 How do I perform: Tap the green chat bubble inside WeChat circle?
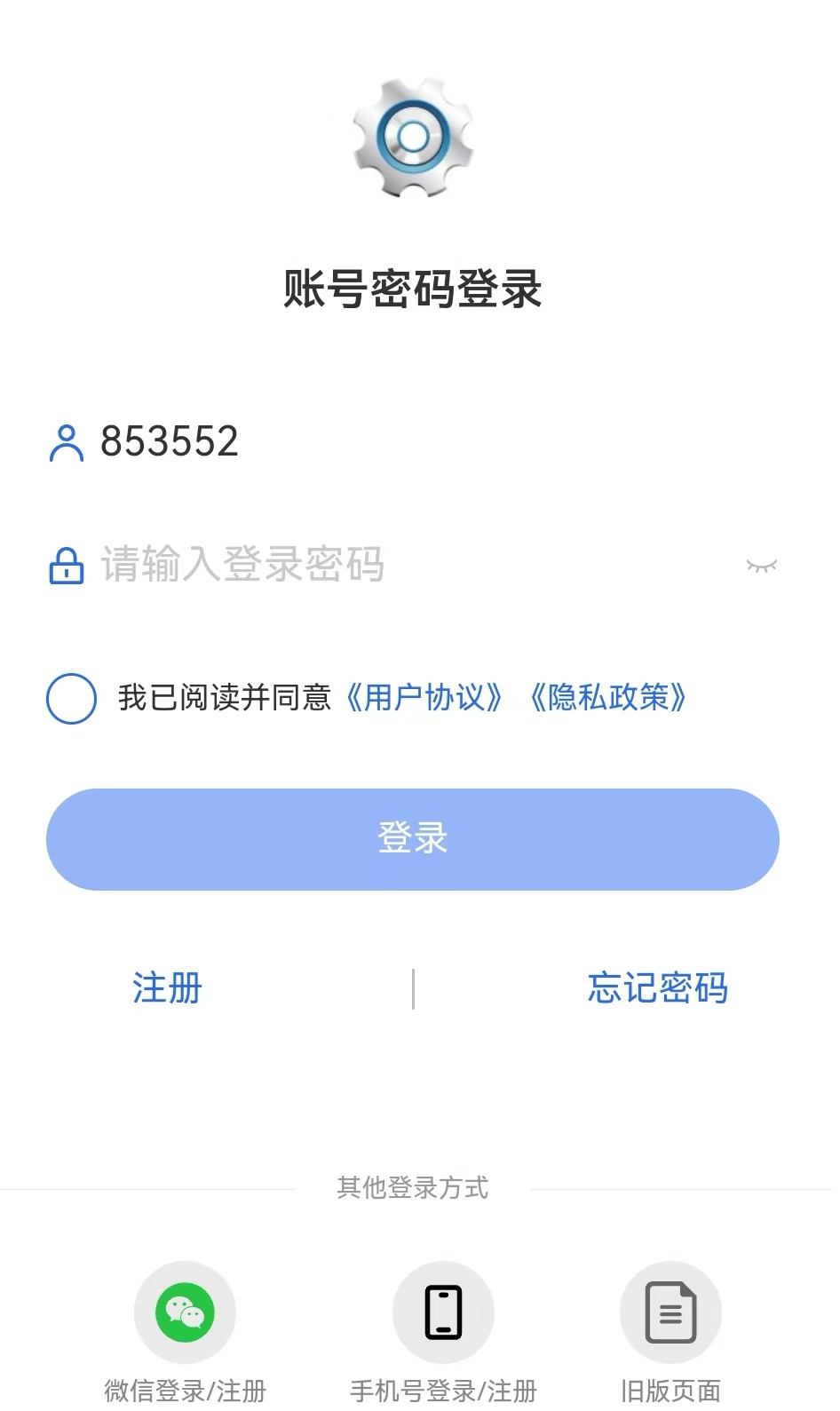(x=184, y=1312)
